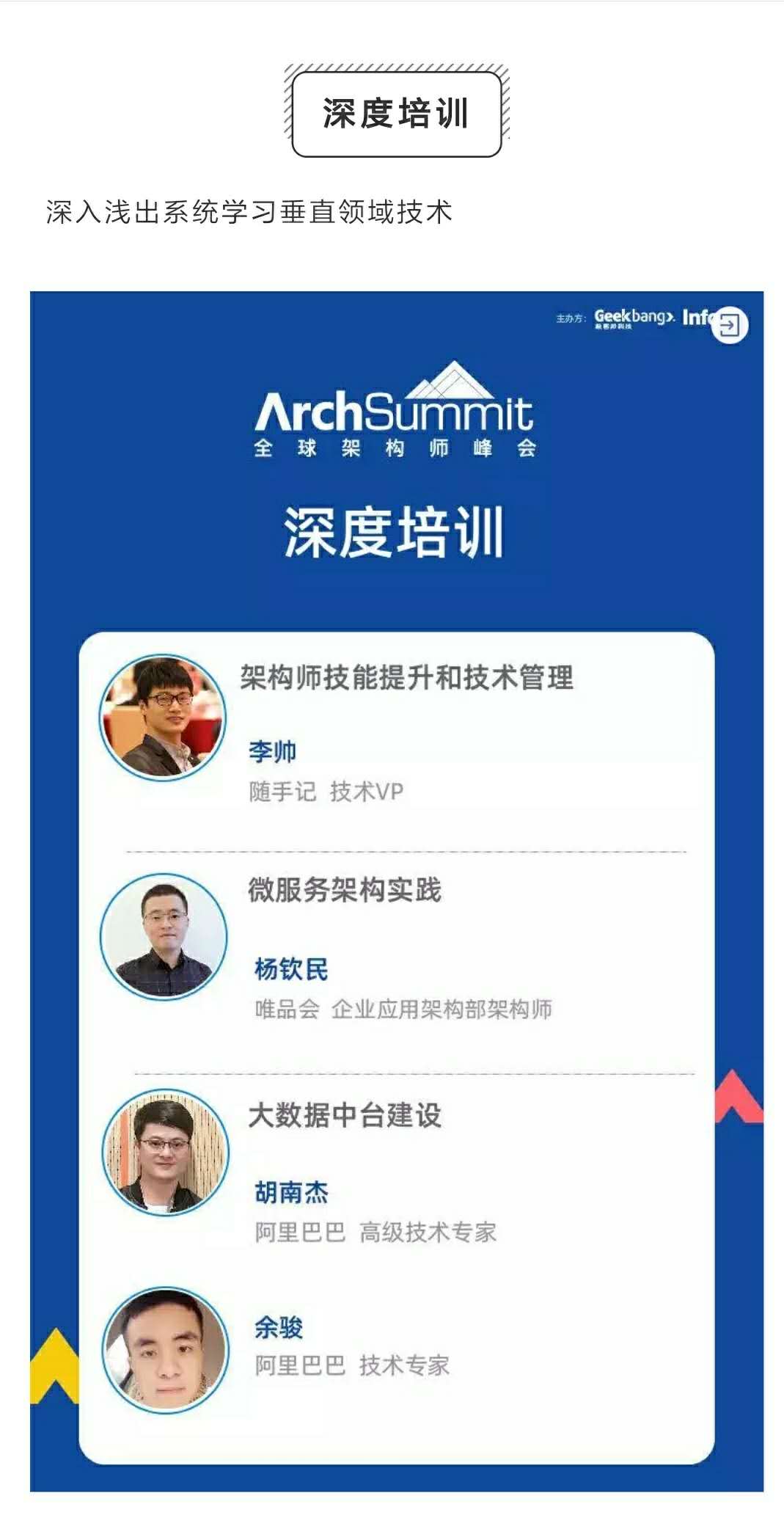Tap the open-image icon on the poster
This screenshot has width=784, height=1526.
[x=729, y=325]
